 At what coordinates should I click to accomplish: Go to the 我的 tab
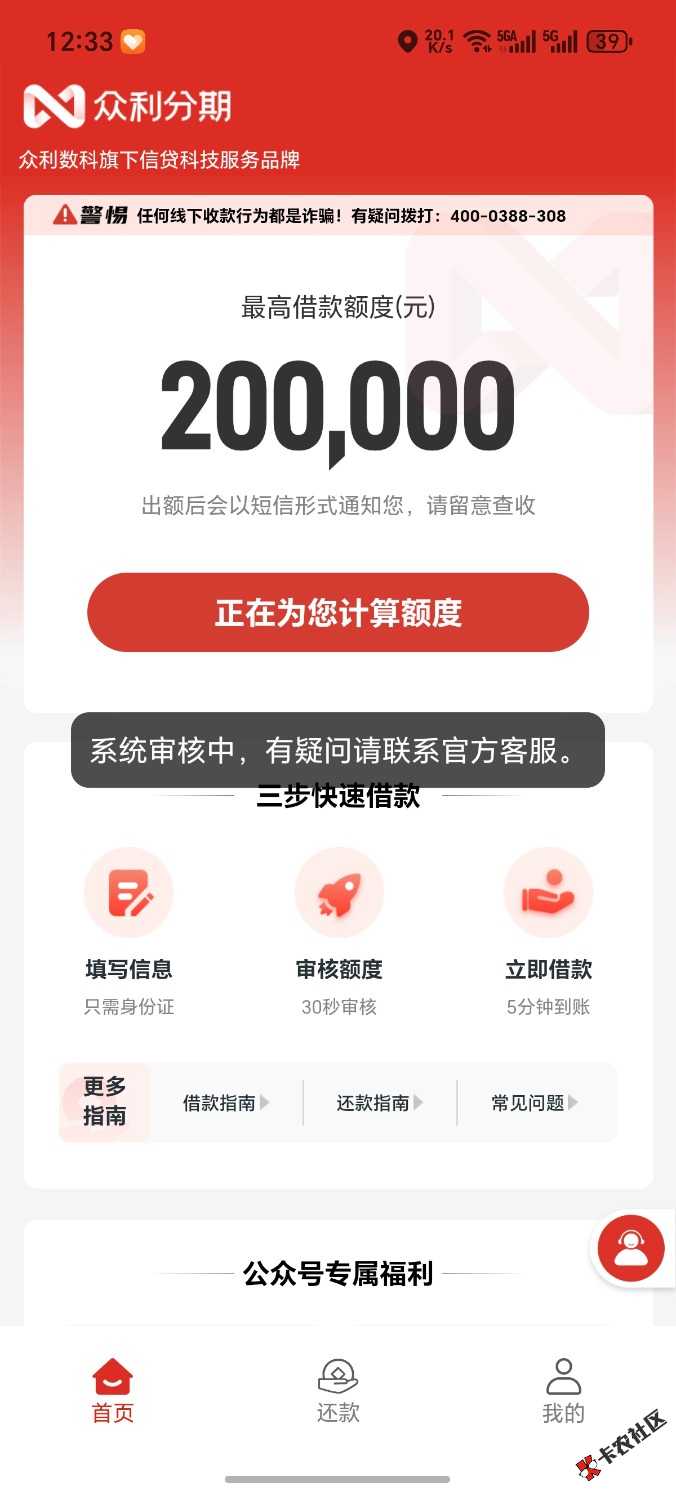click(563, 1391)
